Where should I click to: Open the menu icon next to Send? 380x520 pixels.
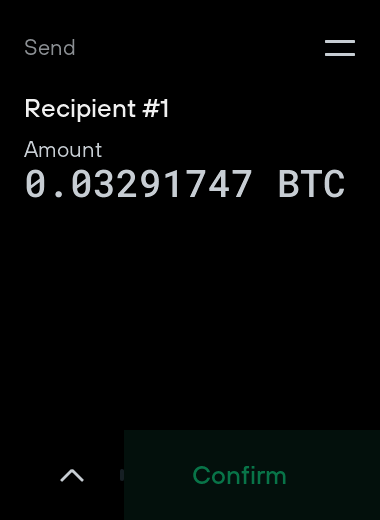point(340,48)
